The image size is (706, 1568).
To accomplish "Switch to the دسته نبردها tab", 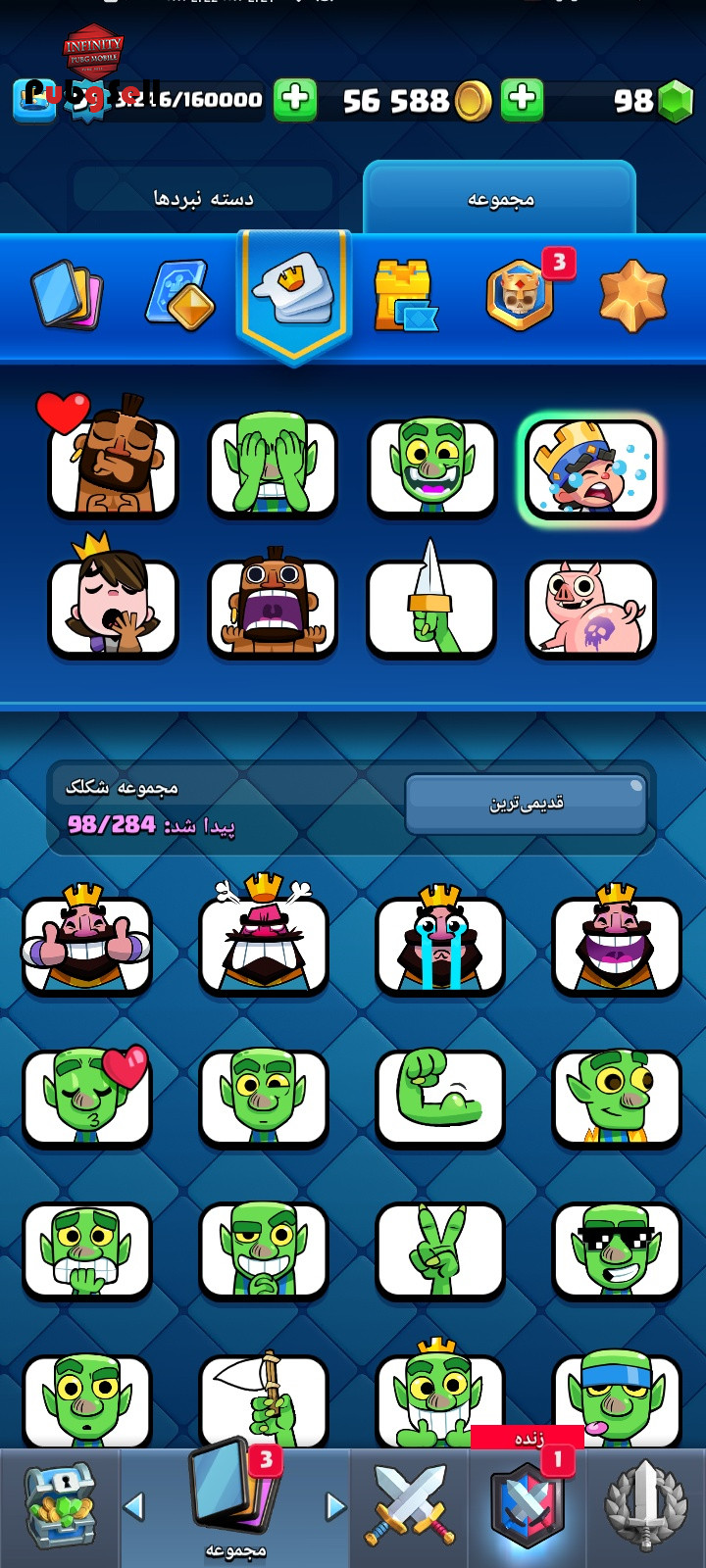I will pos(203,199).
